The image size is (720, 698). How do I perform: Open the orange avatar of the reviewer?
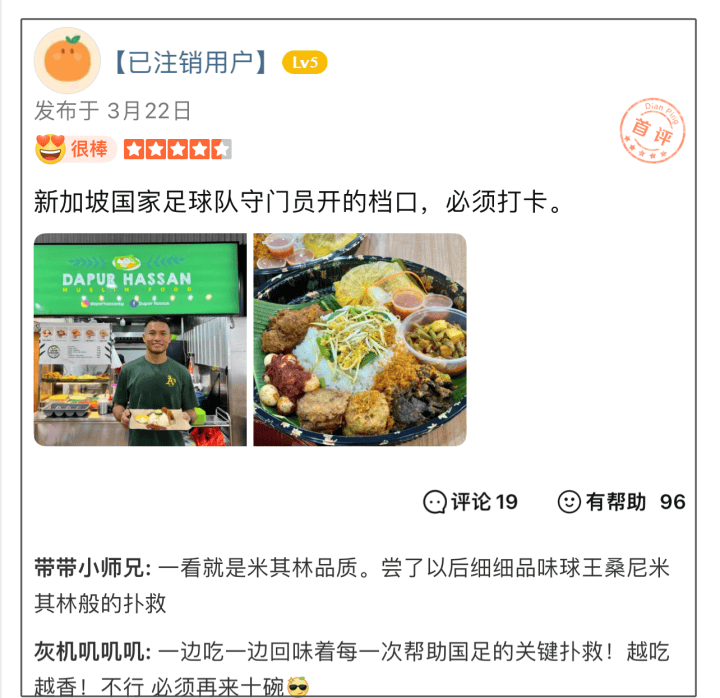click(67, 61)
